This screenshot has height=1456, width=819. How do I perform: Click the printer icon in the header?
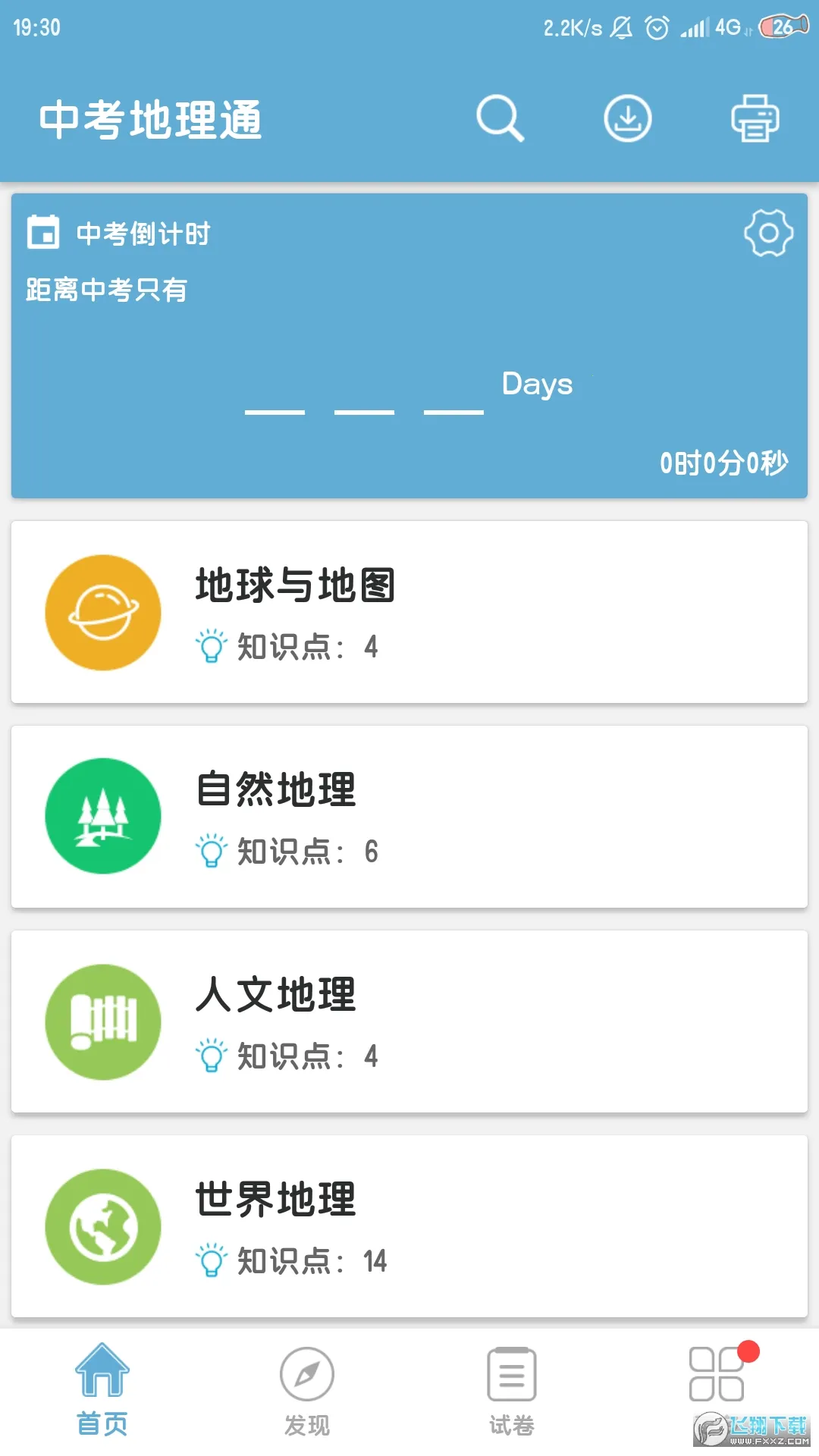755,119
